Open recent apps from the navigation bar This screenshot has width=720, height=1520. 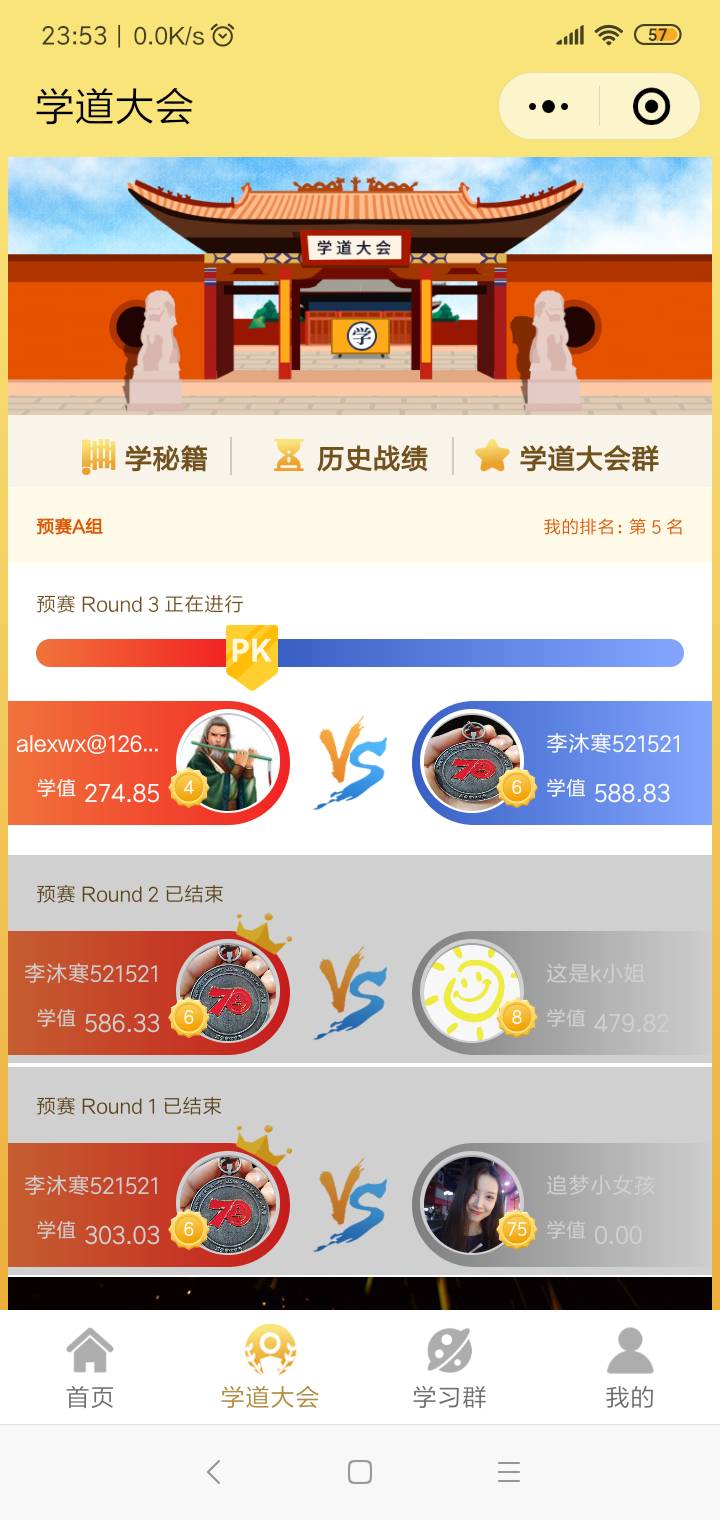point(509,1471)
